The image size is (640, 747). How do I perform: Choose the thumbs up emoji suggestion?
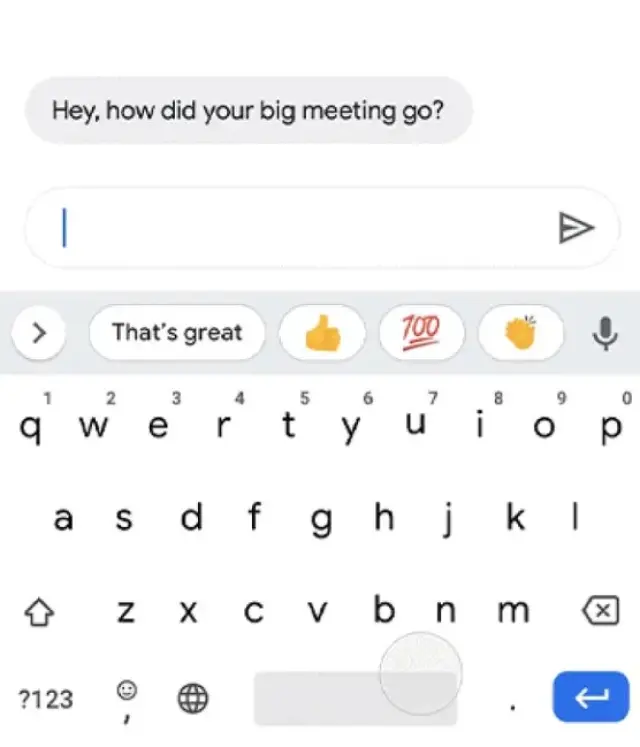point(321,333)
